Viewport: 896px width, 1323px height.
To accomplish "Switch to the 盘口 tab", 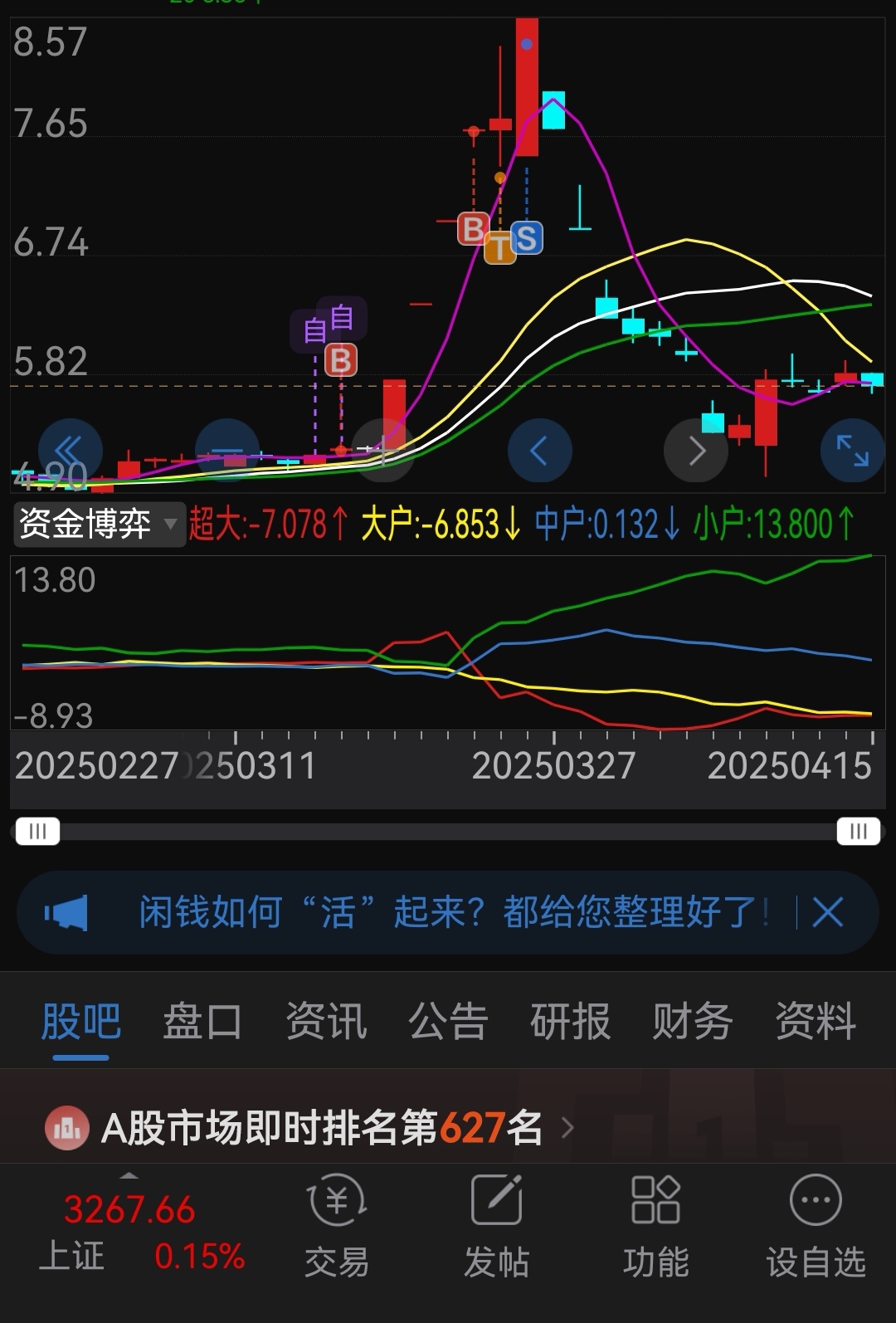I will coord(202,1021).
